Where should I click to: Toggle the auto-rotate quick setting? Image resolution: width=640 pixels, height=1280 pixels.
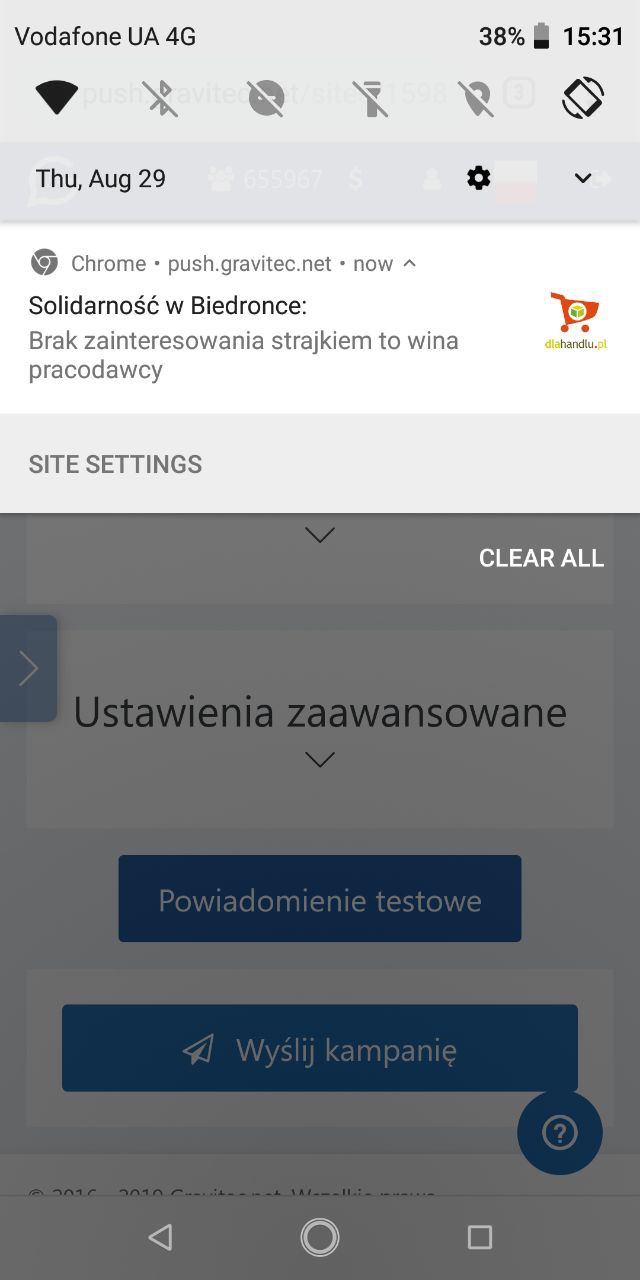pyautogui.click(x=583, y=97)
